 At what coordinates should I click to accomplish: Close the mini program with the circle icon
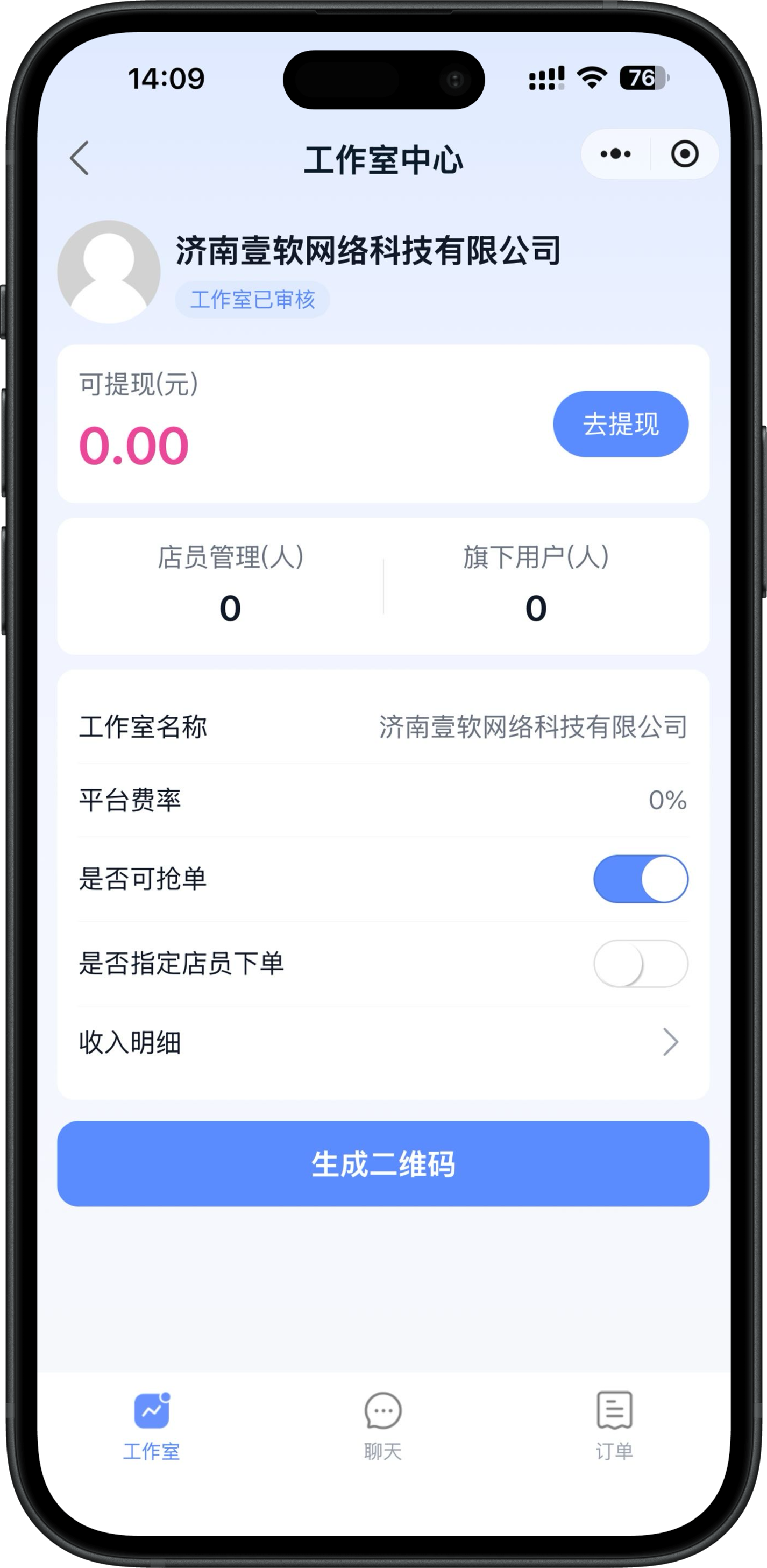684,154
